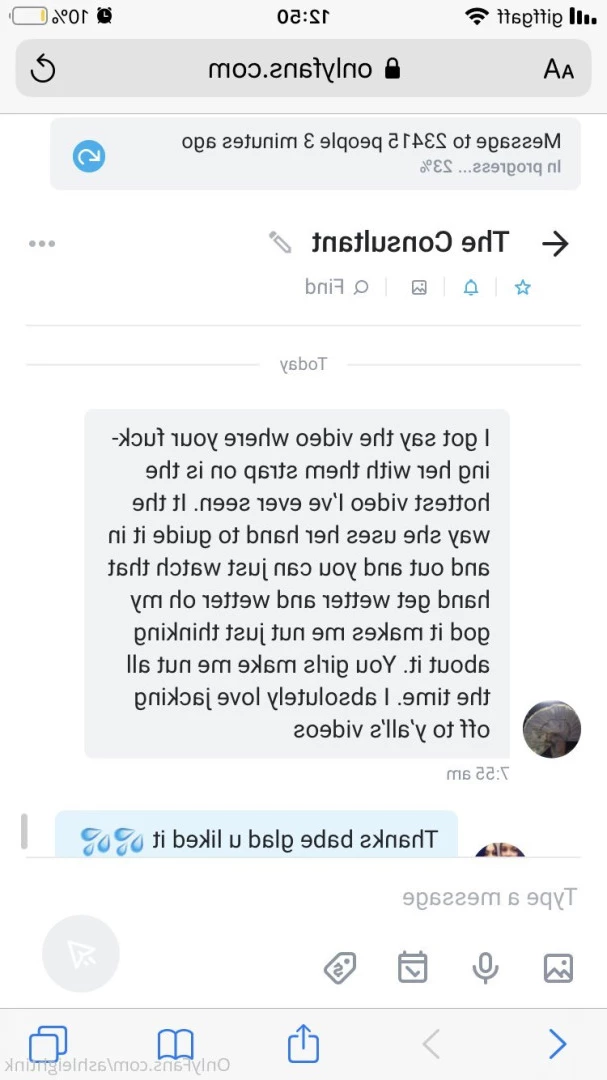This screenshot has width=607, height=1080.
Task: Tap the onlyfans.com address bar
Action: [x=304, y=69]
